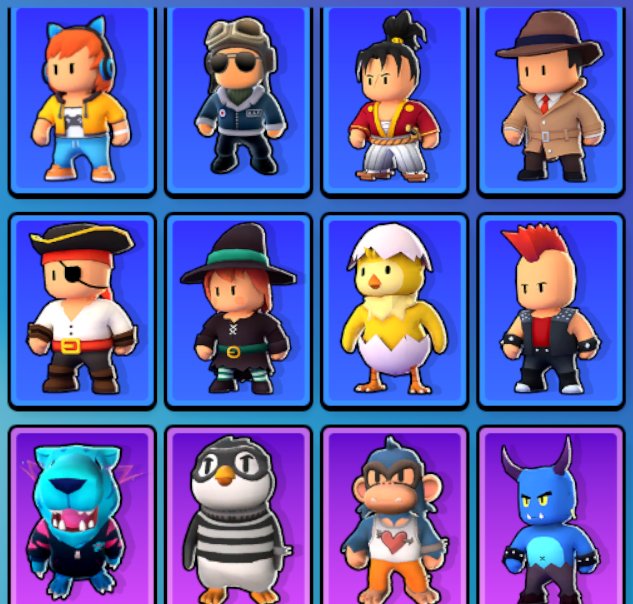The width and height of the screenshot is (633, 604).
Task: Select the pirate with eyepatch skin
Action: 84,312
